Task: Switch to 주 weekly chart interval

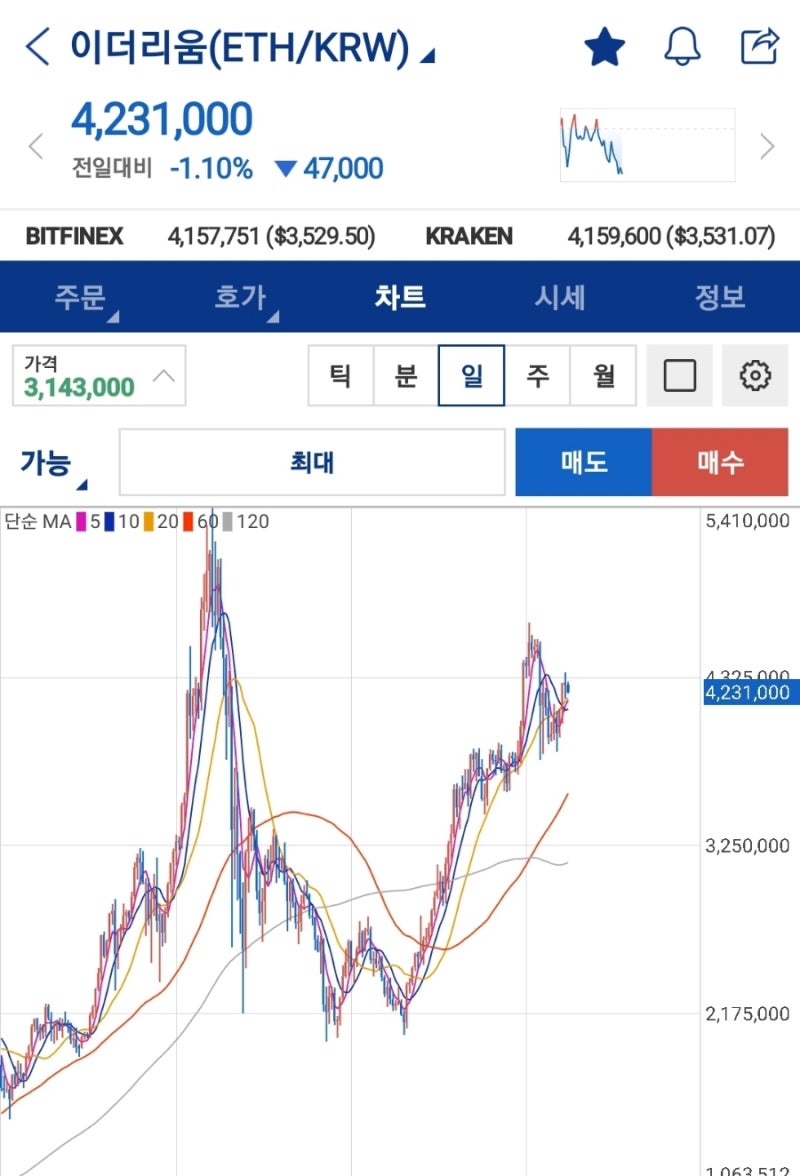Action: pyautogui.click(x=538, y=375)
